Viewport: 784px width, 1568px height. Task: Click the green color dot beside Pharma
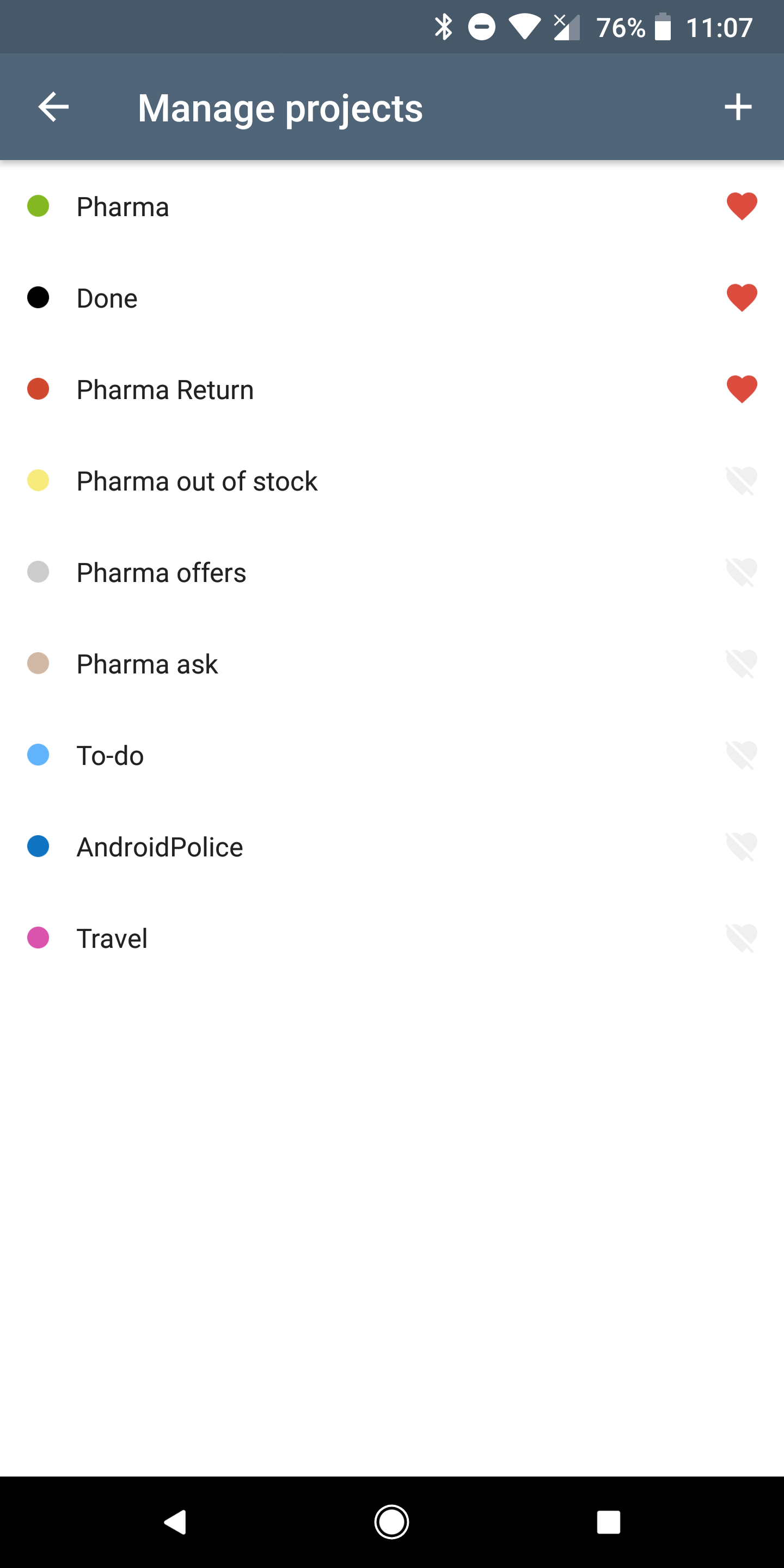(39, 206)
